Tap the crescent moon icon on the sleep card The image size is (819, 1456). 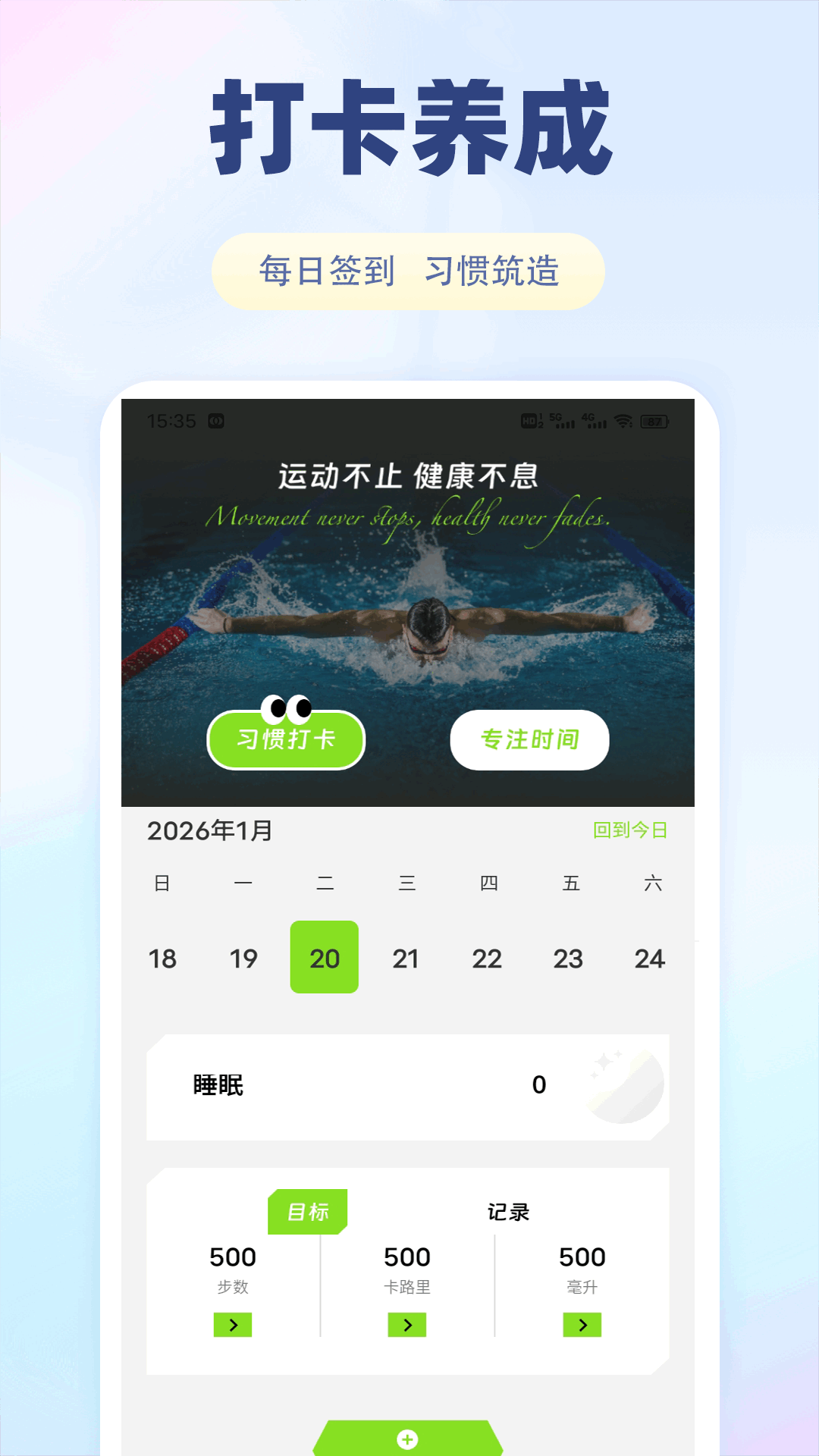622,1084
